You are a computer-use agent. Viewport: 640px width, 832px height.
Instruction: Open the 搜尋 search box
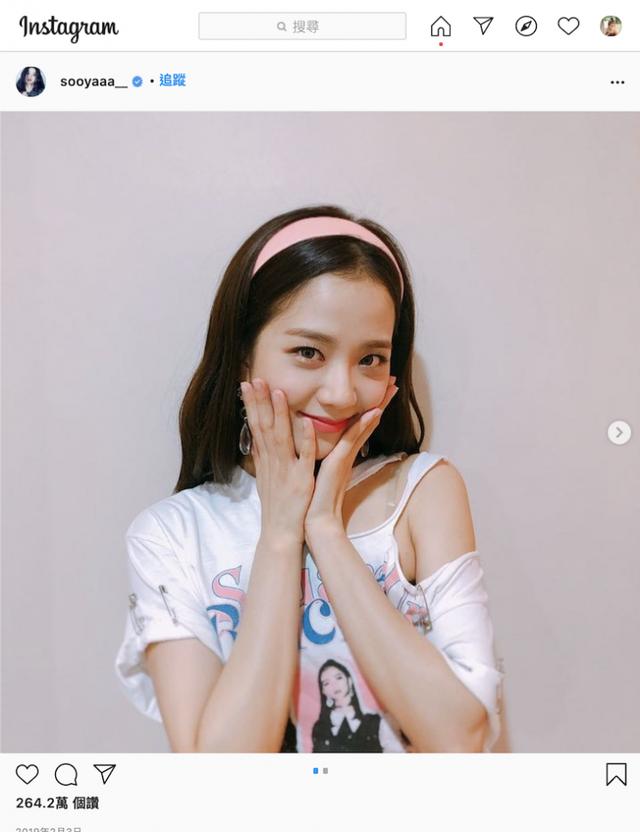(x=302, y=26)
